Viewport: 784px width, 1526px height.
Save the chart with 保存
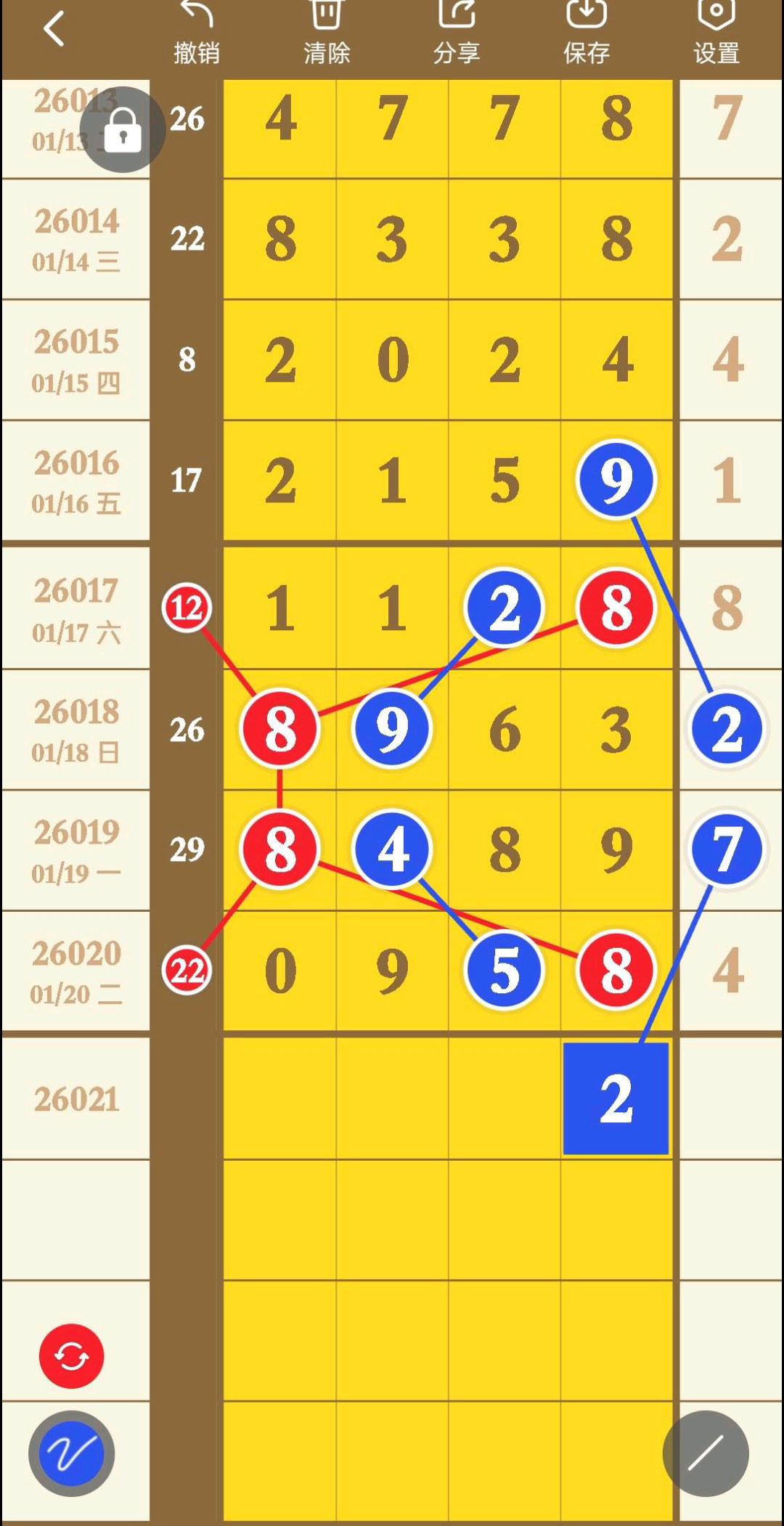point(587,33)
